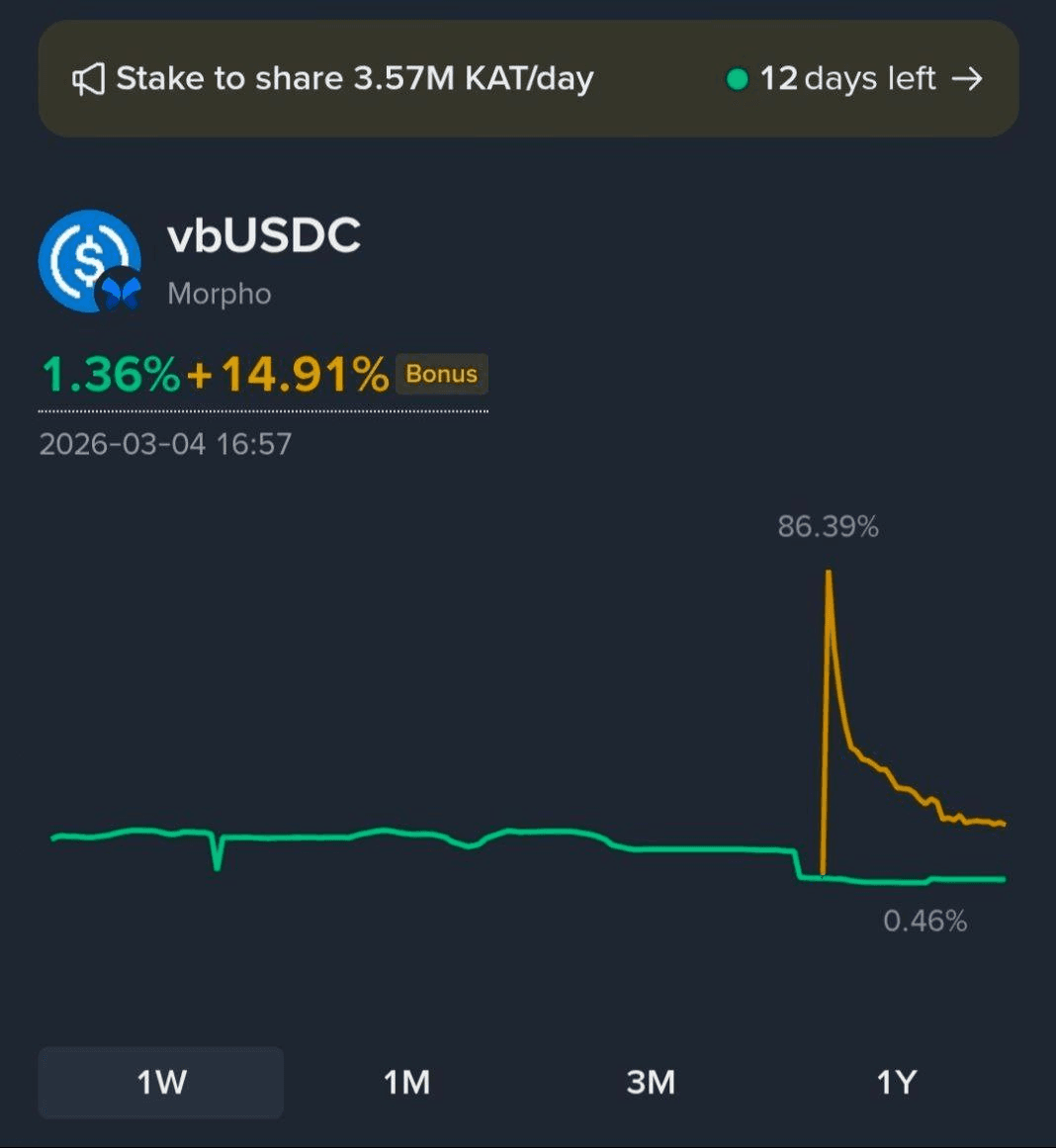Switch chart to 1M range
Viewport: 1056px width, 1148px height.
(x=406, y=1082)
